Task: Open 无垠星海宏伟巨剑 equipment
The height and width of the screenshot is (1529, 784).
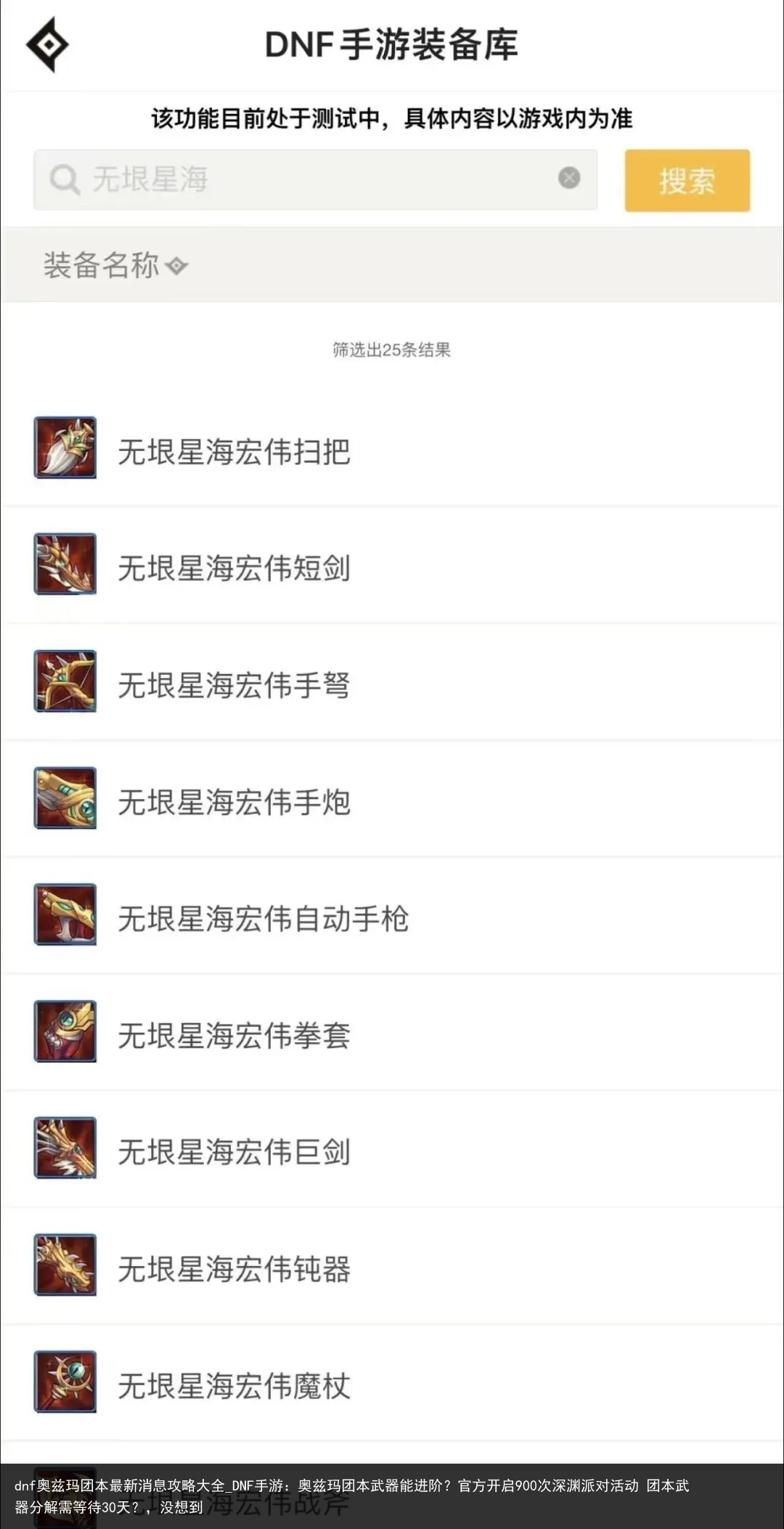Action: (234, 1152)
